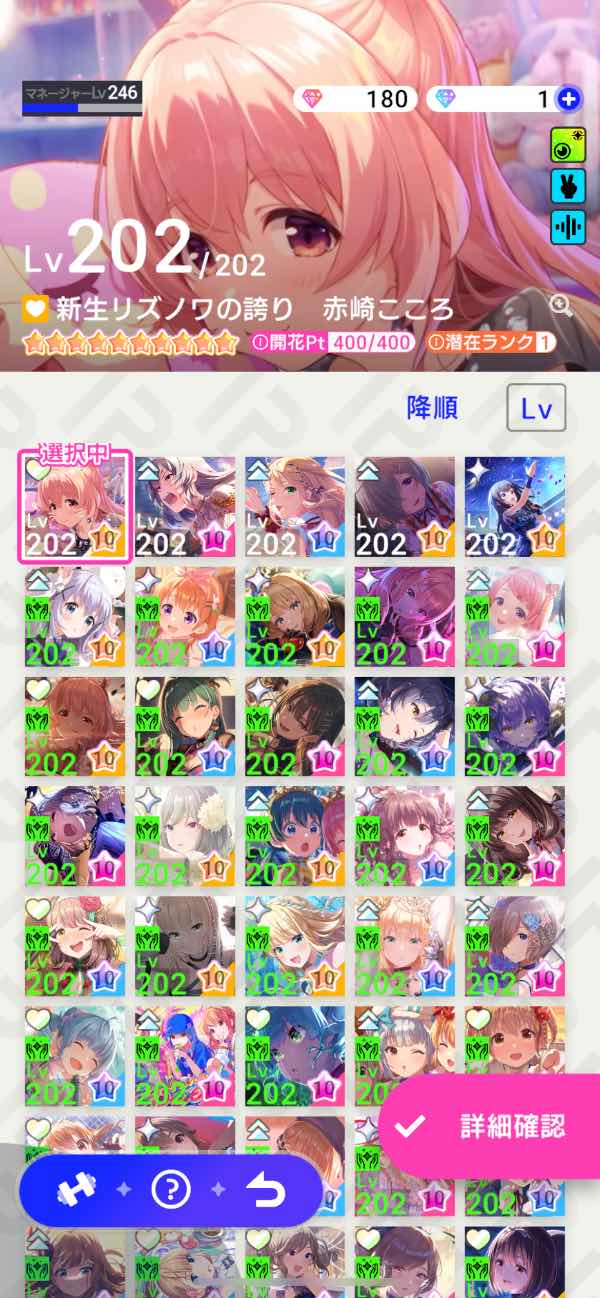Tap the blue sound wave voice icon
The height and width of the screenshot is (1298, 600).
(x=568, y=228)
